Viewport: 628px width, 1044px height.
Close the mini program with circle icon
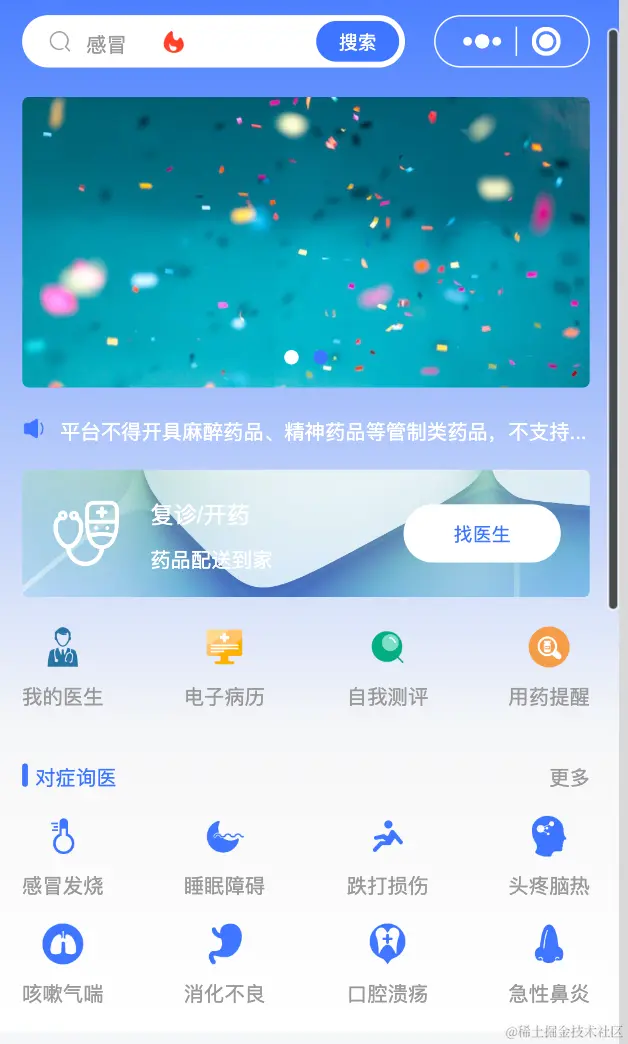point(546,42)
